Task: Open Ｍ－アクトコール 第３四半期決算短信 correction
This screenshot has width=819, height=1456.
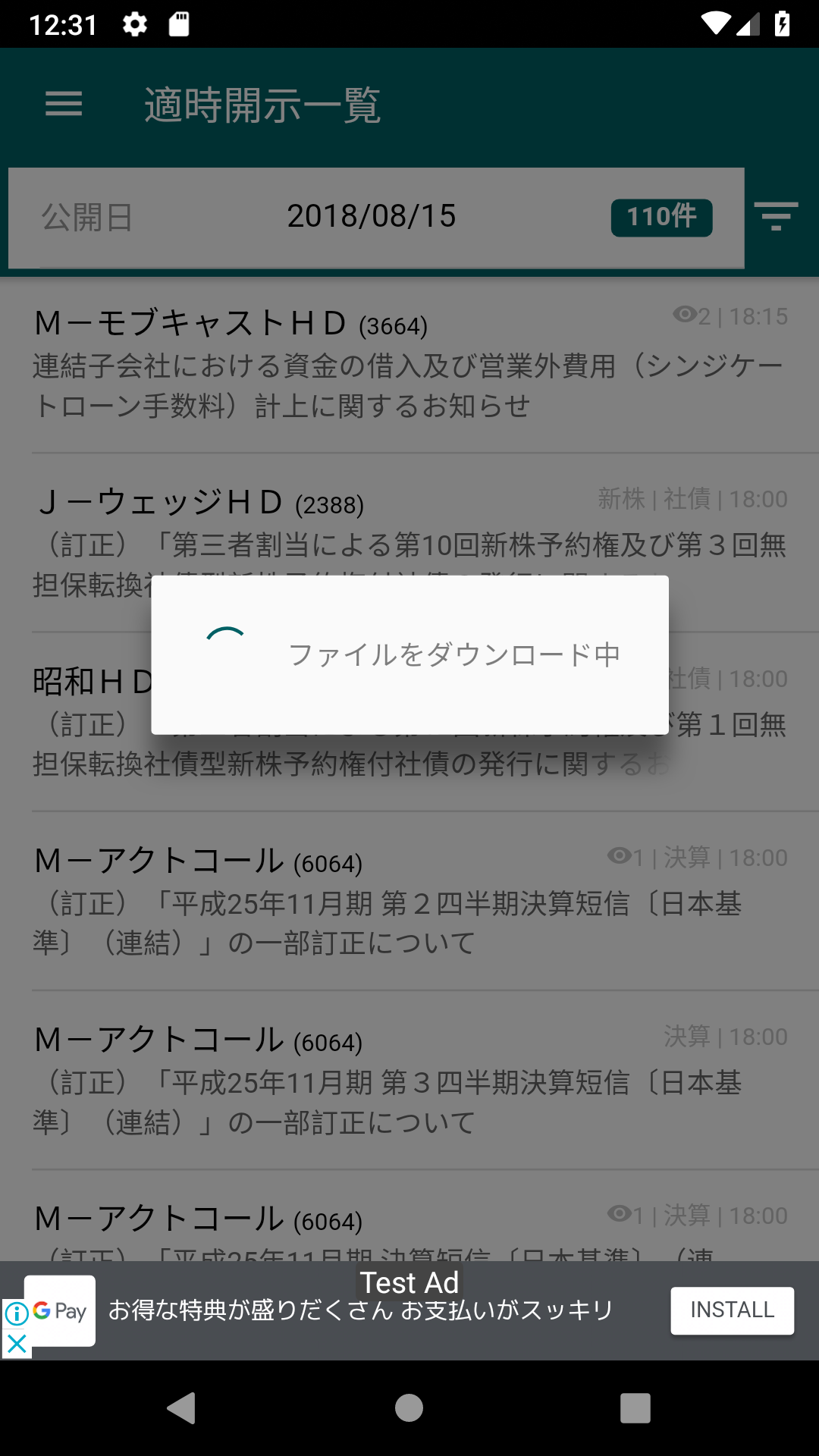Action: pos(409,1080)
